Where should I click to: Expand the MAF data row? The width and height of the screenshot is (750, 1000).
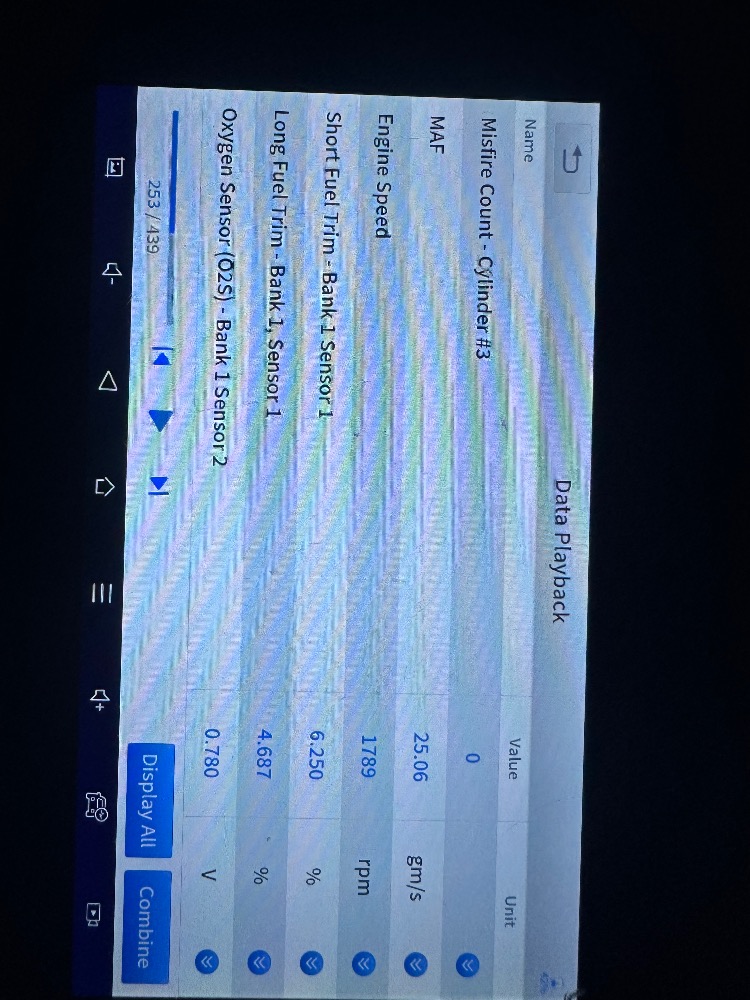(415, 963)
